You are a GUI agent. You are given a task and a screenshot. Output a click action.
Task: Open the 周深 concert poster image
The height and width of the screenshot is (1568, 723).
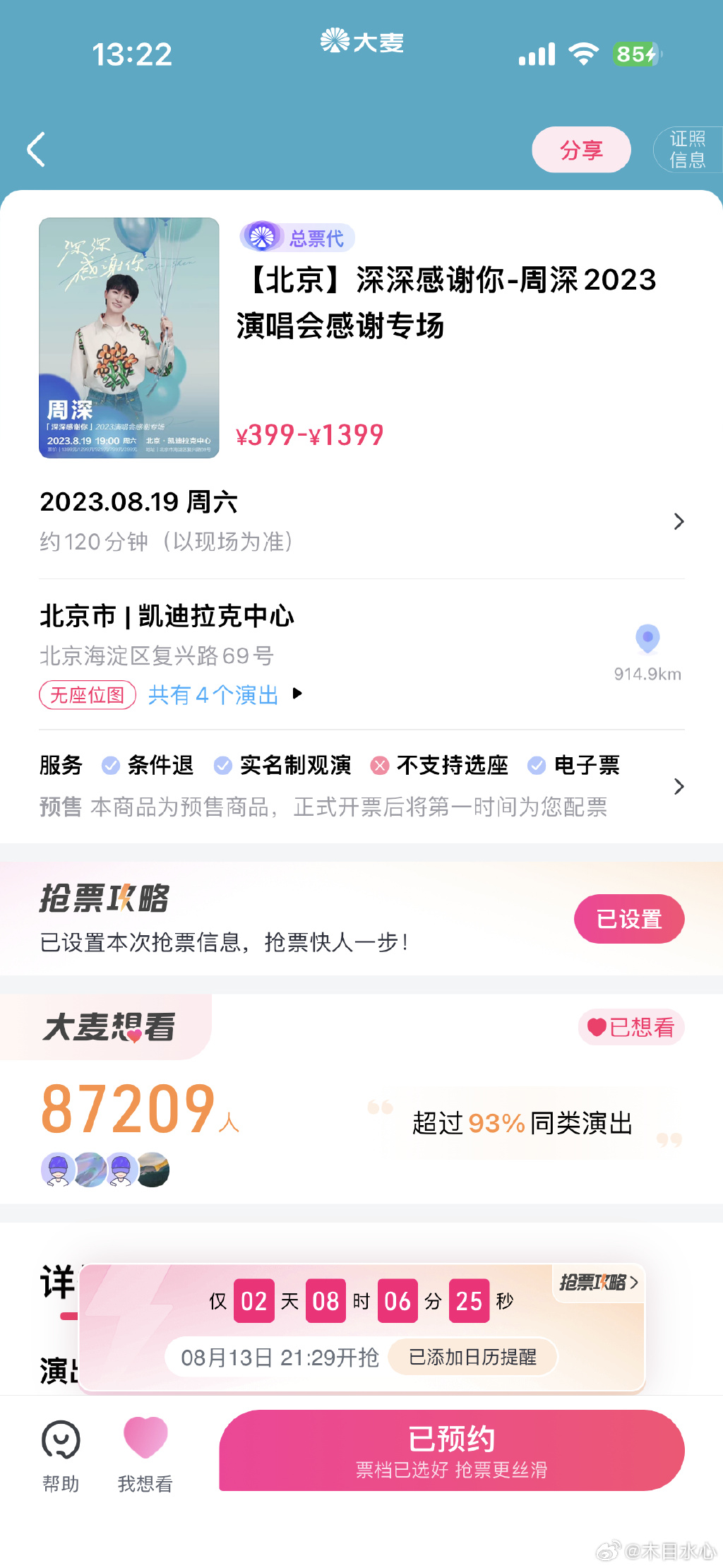point(129,338)
